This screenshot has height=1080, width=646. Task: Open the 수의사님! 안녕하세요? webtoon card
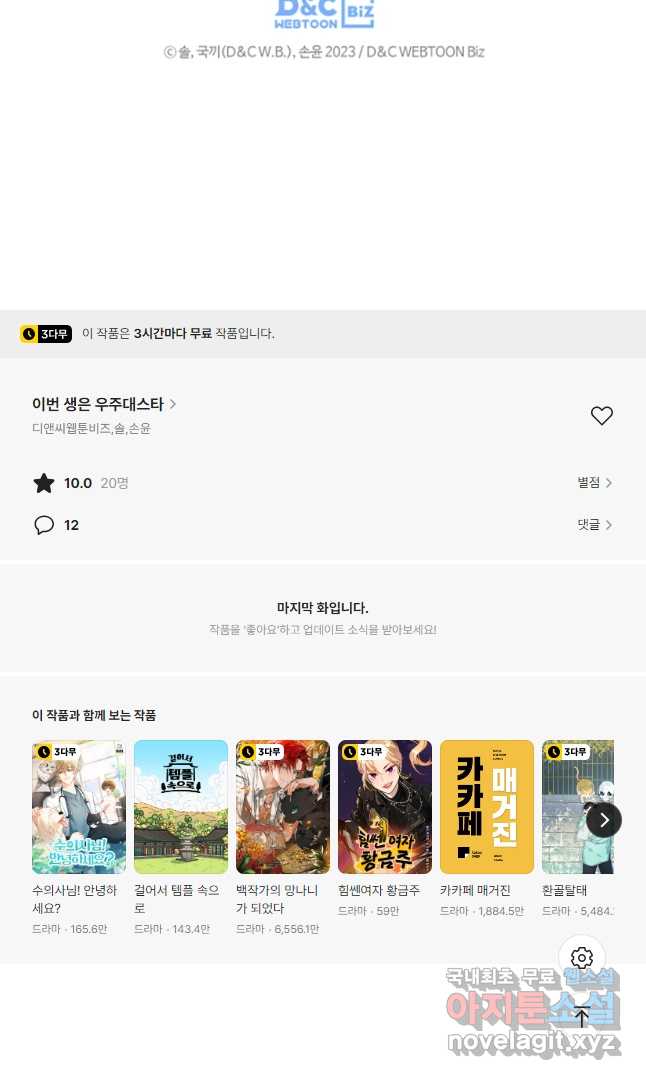click(x=79, y=838)
